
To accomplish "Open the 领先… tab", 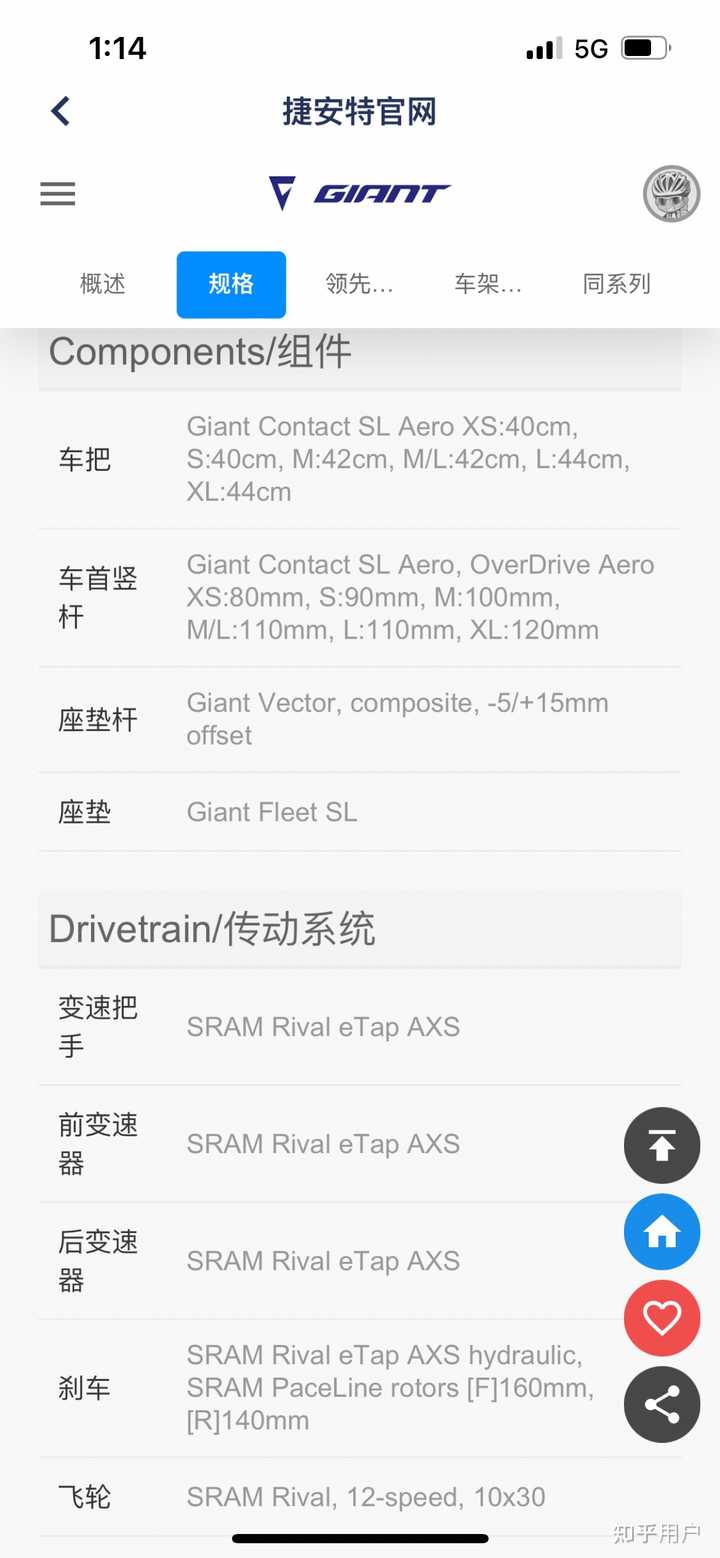I will [360, 284].
